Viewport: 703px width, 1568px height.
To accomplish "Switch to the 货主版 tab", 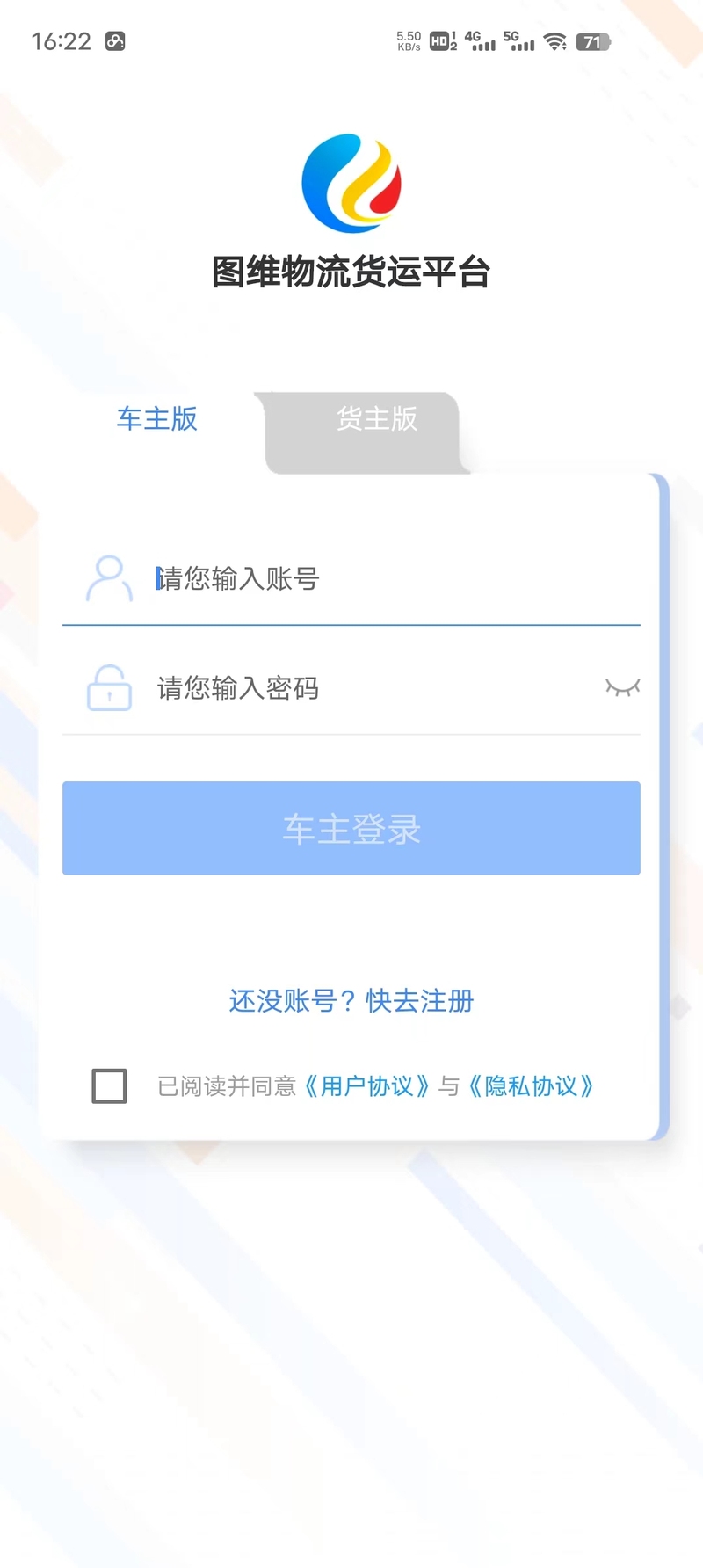I will (376, 419).
